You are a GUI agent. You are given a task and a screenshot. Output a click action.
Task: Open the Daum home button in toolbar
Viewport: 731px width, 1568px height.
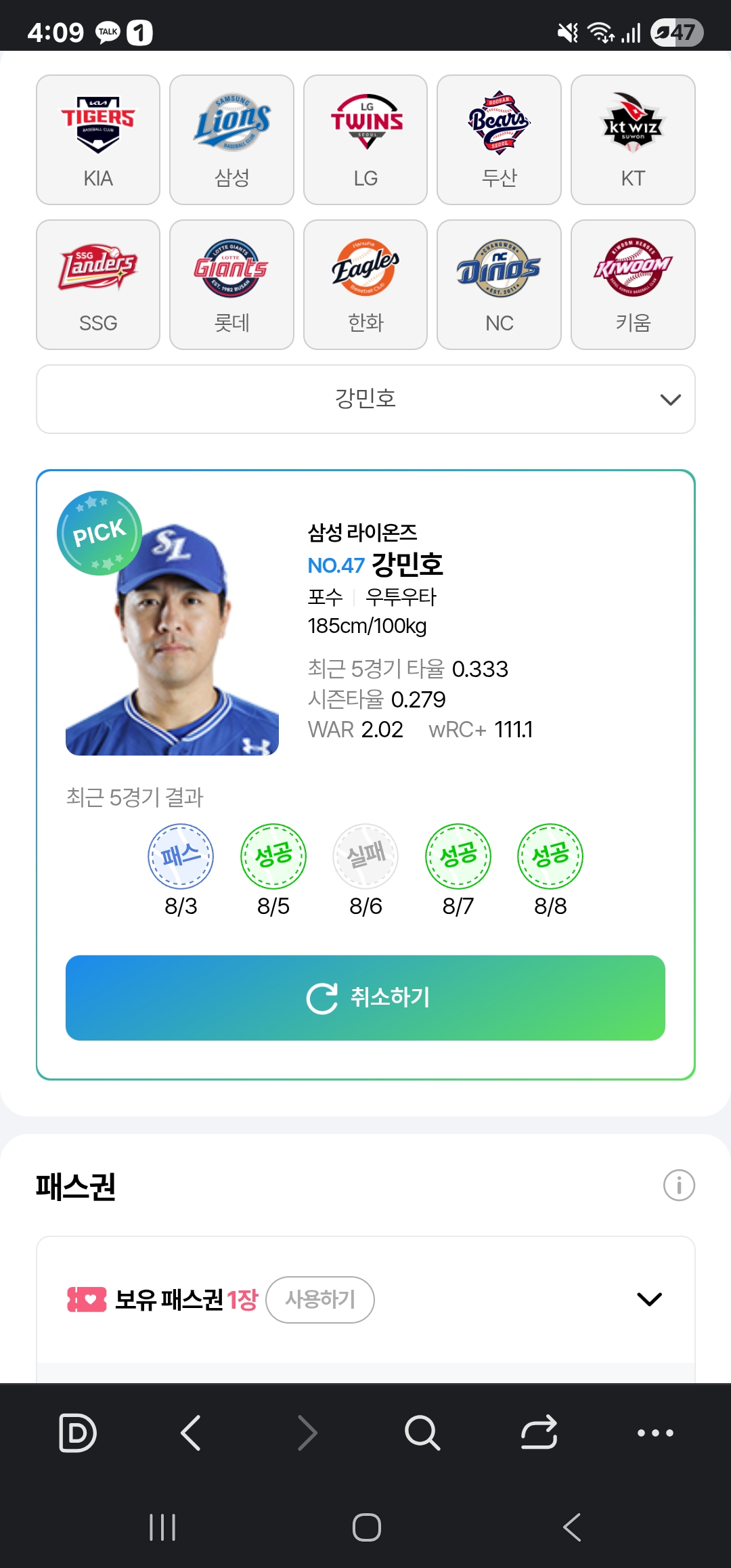pos(77,1433)
